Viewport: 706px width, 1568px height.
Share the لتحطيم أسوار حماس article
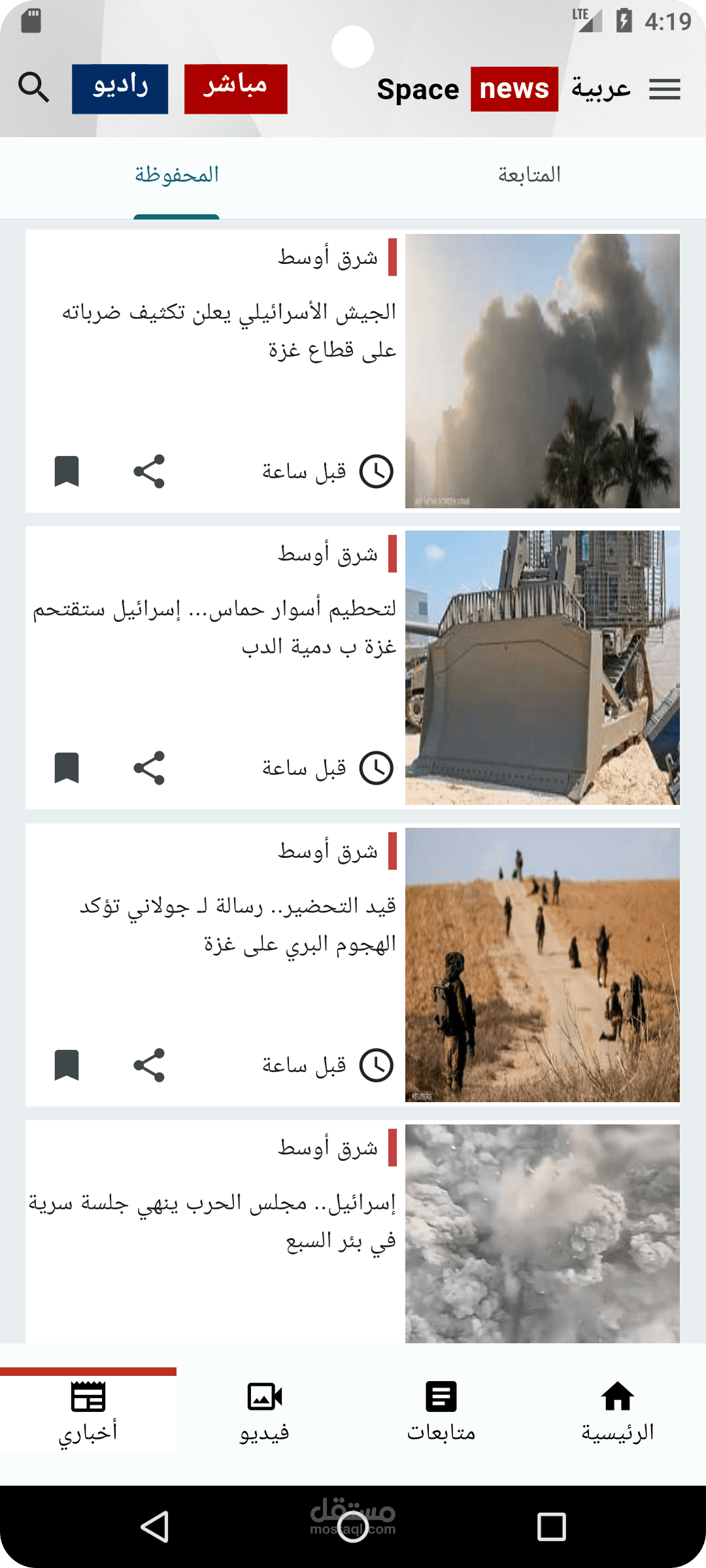pyautogui.click(x=149, y=768)
